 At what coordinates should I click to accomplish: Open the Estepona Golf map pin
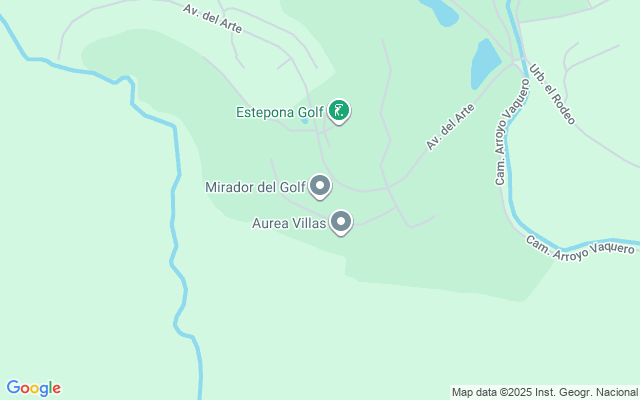(x=339, y=111)
